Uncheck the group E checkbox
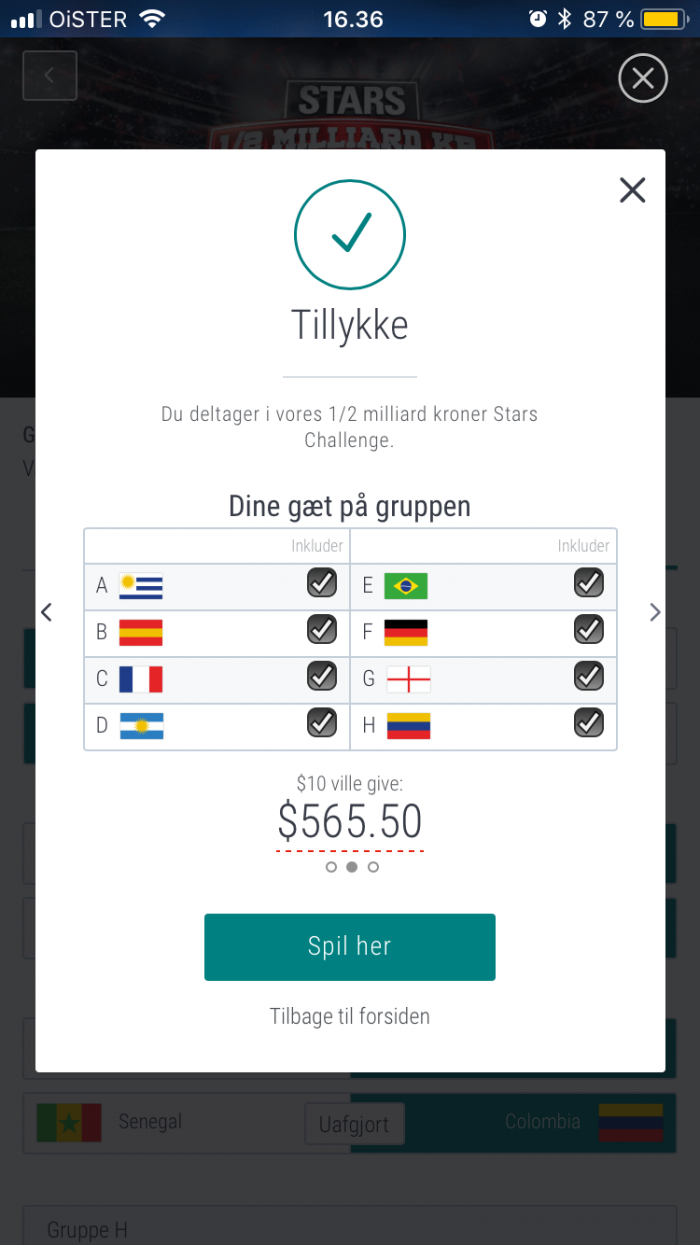The width and height of the screenshot is (700, 1245). pos(589,583)
